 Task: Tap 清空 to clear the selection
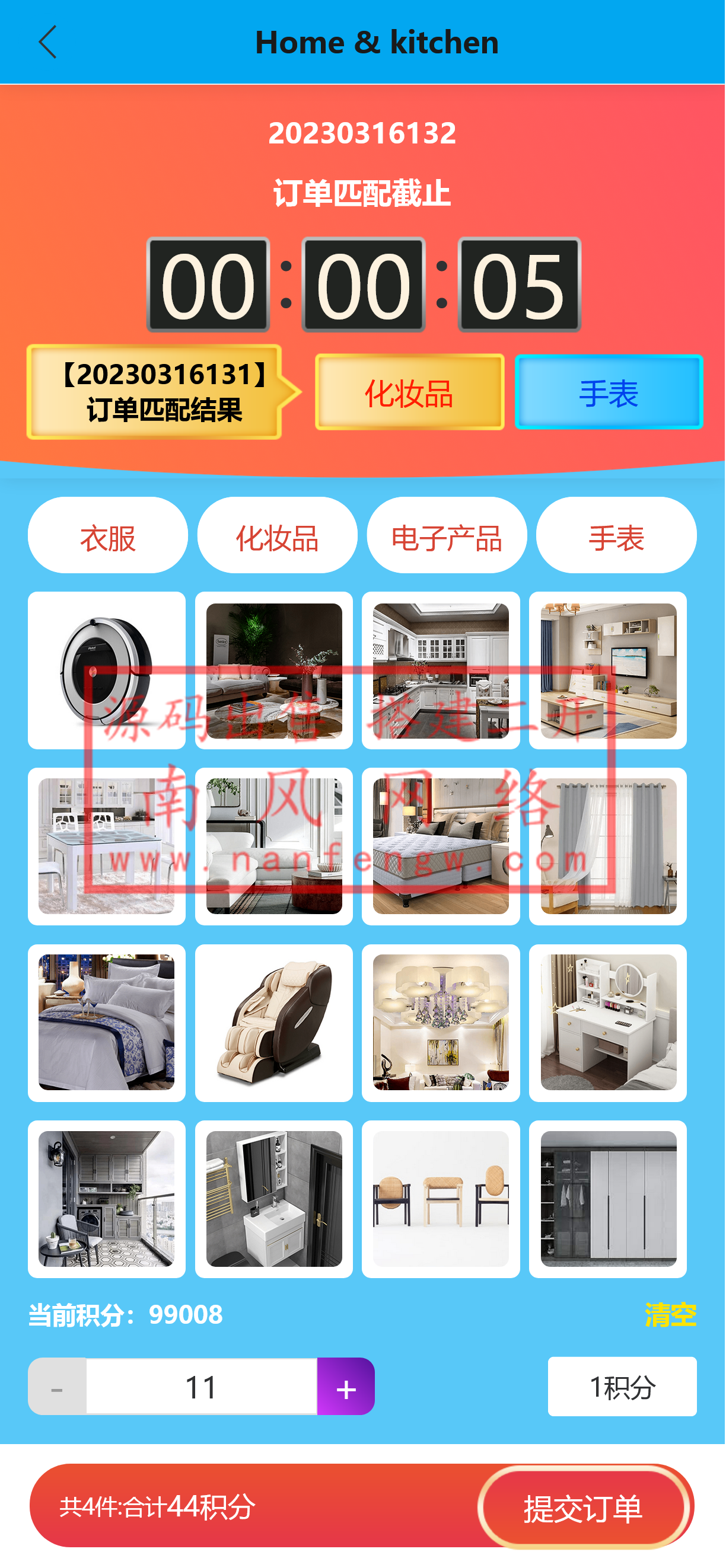[x=670, y=1315]
